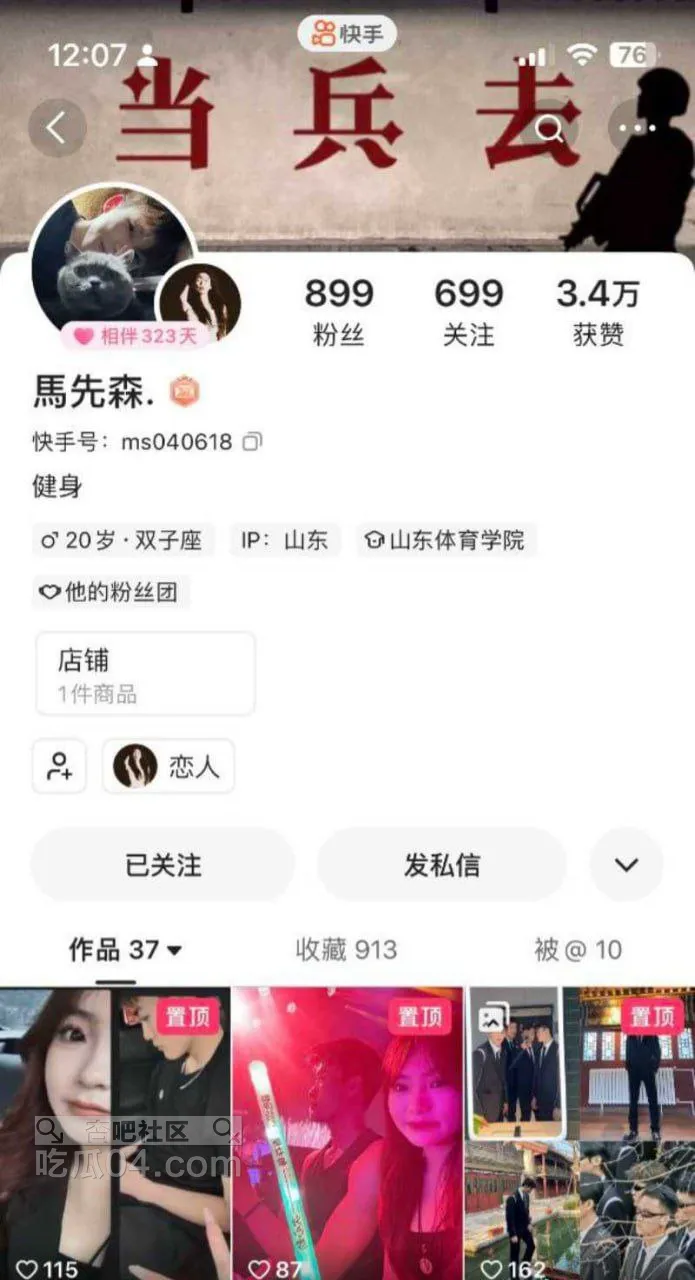This screenshot has width=695, height=1280.
Task: View the 899 粉丝 followers list
Action: coord(339,311)
